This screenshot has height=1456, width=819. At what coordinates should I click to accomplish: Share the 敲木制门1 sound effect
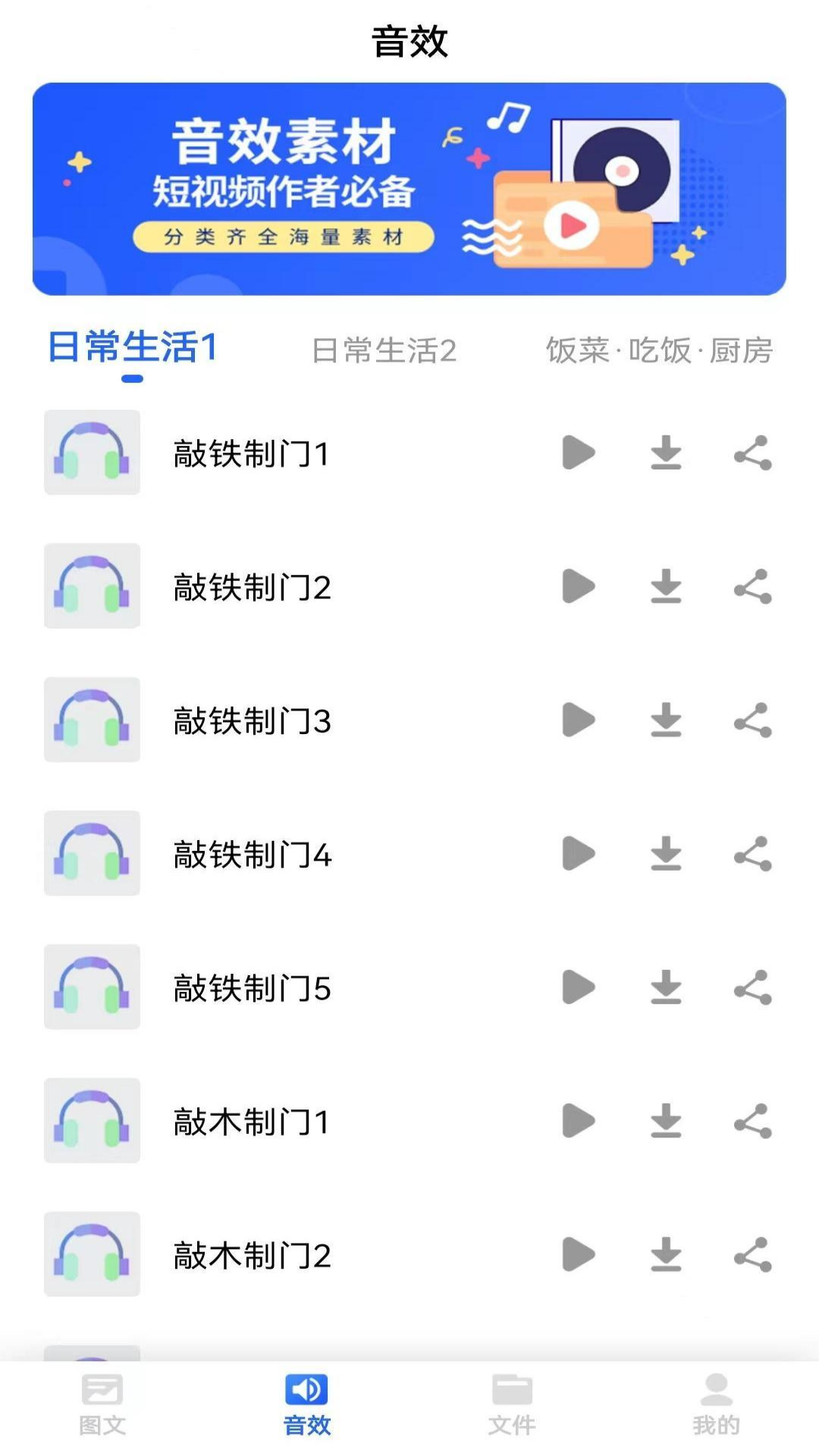click(753, 1122)
